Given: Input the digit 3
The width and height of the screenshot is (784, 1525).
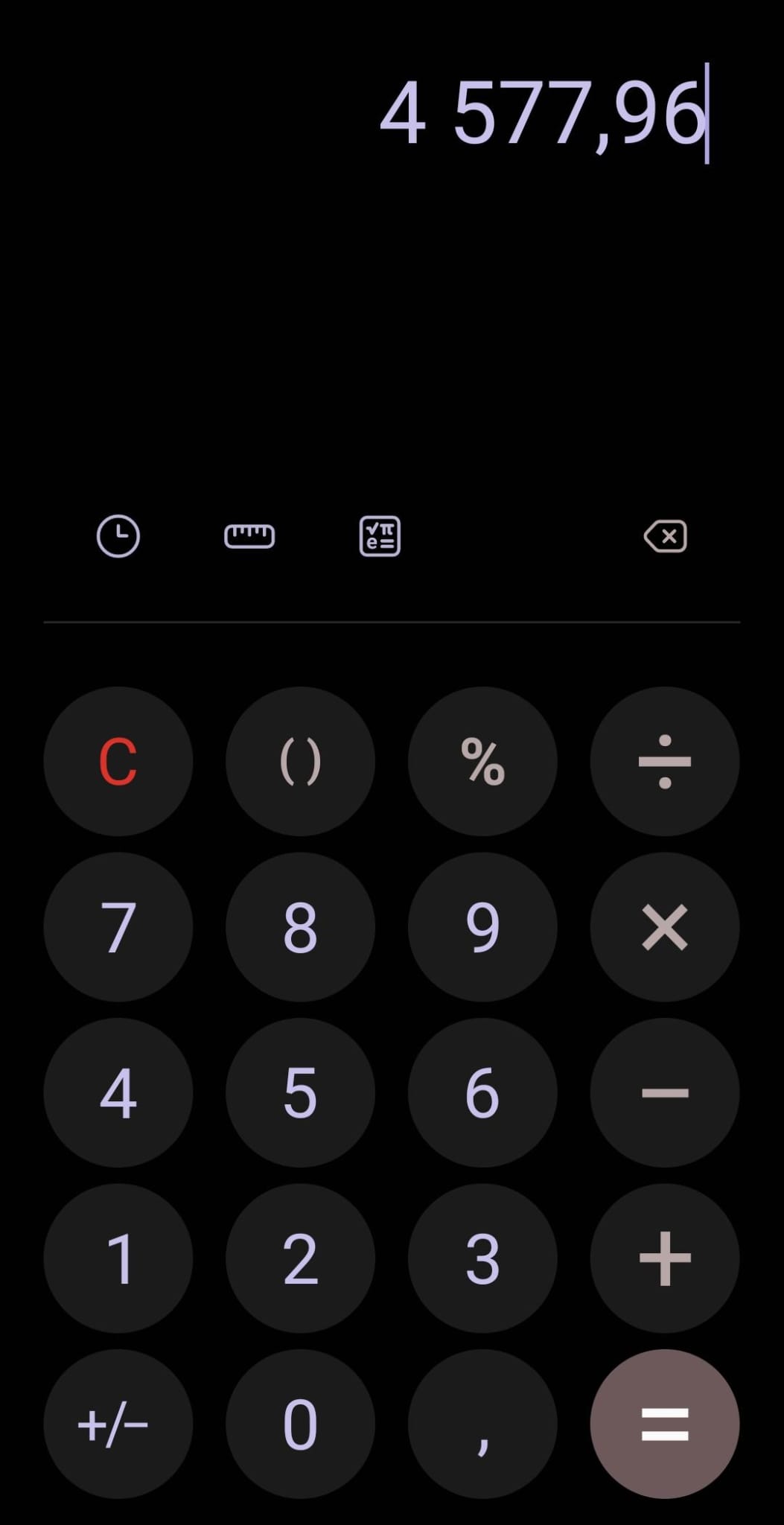Looking at the screenshot, I should (482, 1258).
